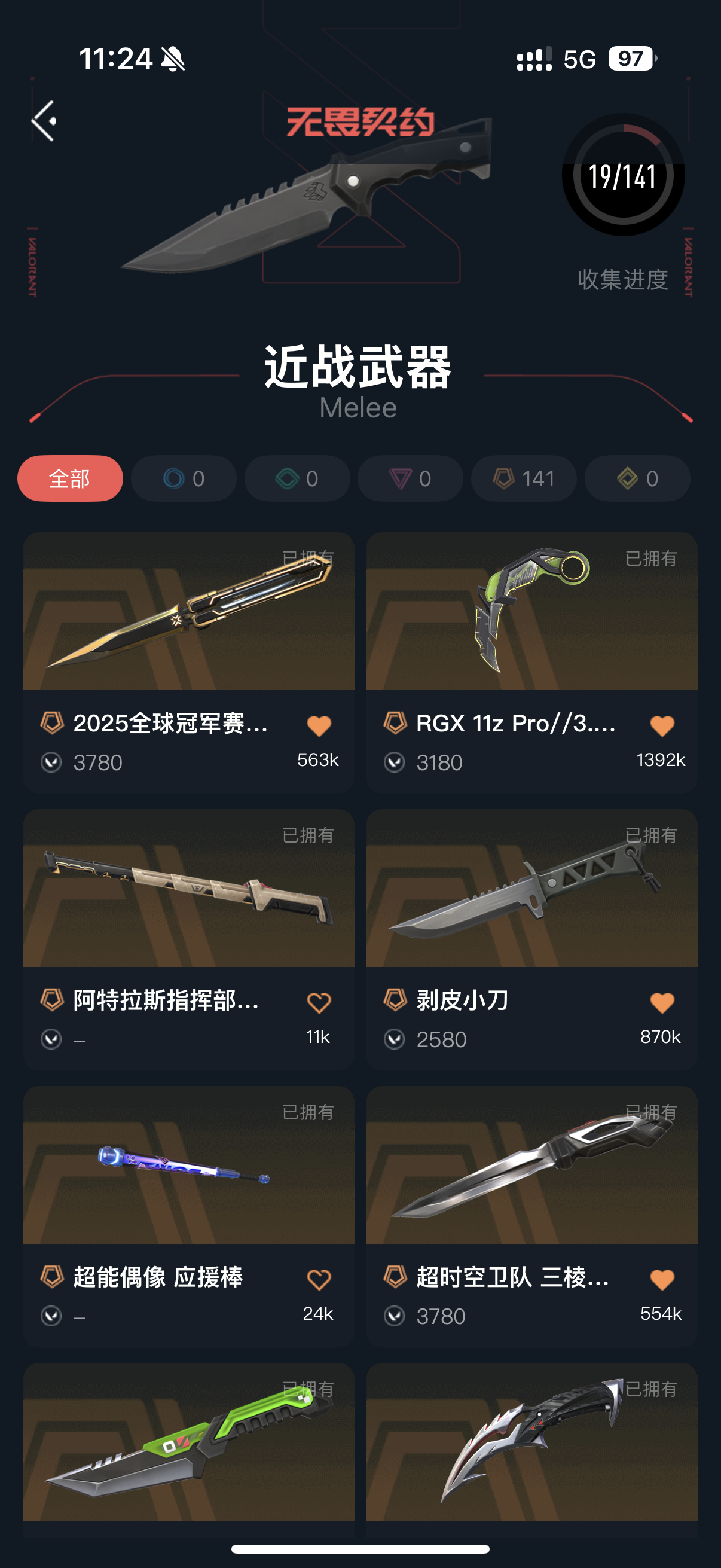Go back using the top-left arrow

(44, 121)
